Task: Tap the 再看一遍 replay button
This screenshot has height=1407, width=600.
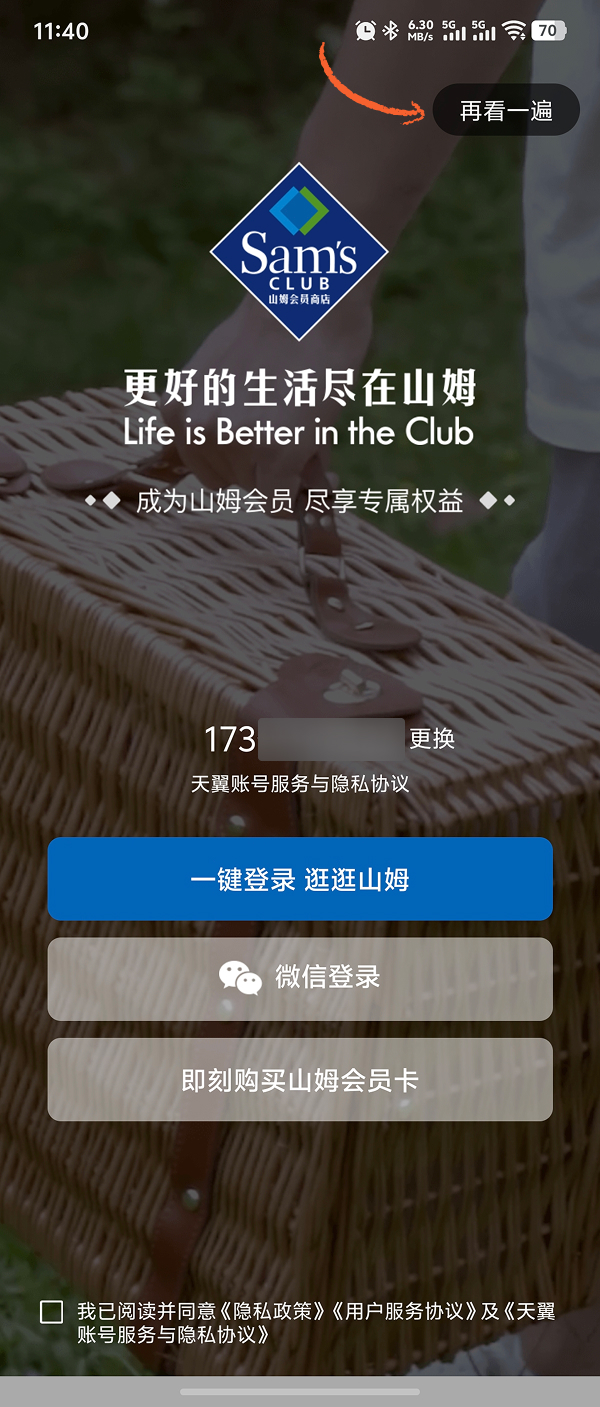Action: point(506,110)
